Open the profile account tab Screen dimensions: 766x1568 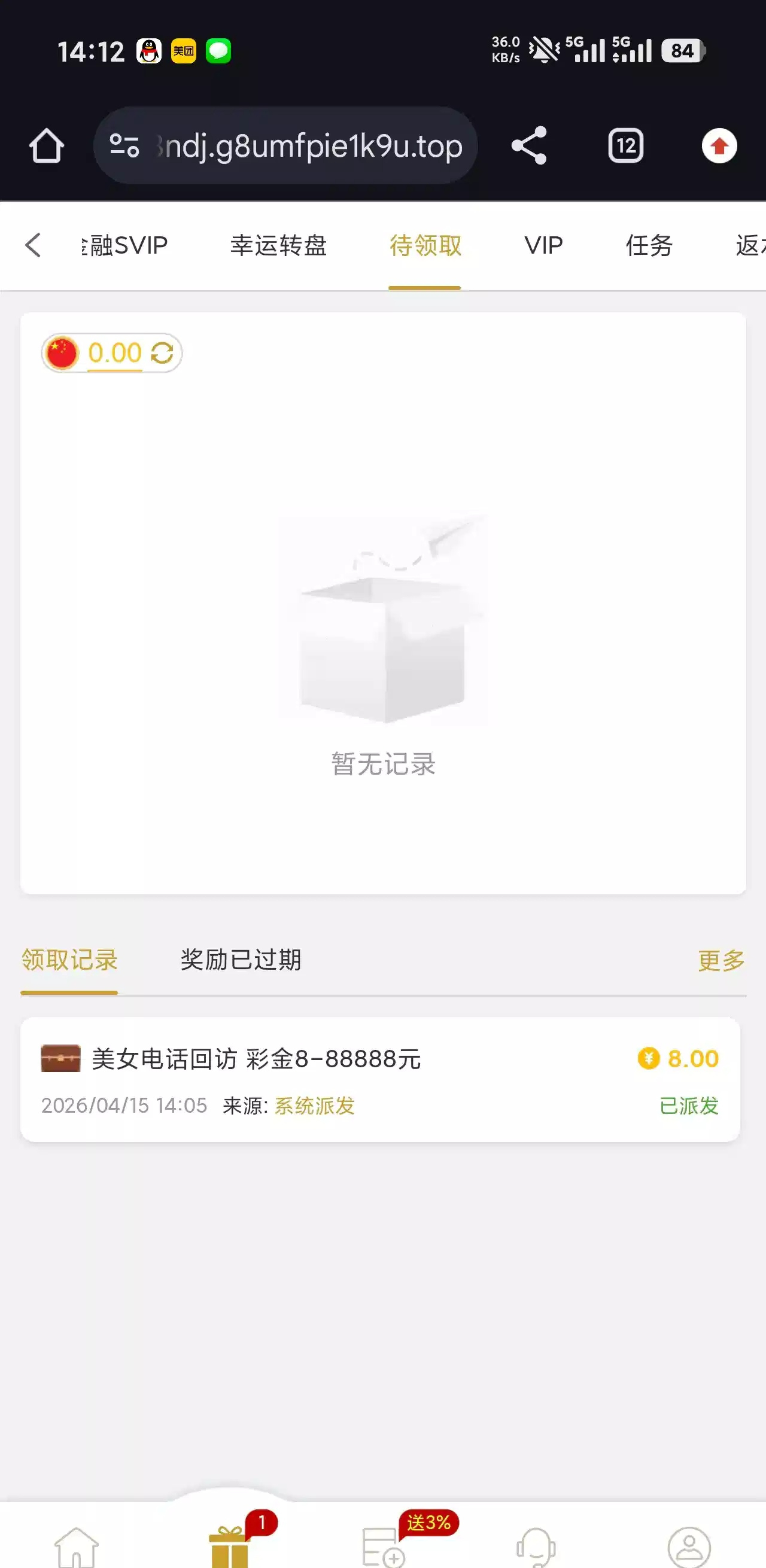pos(689,1546)
